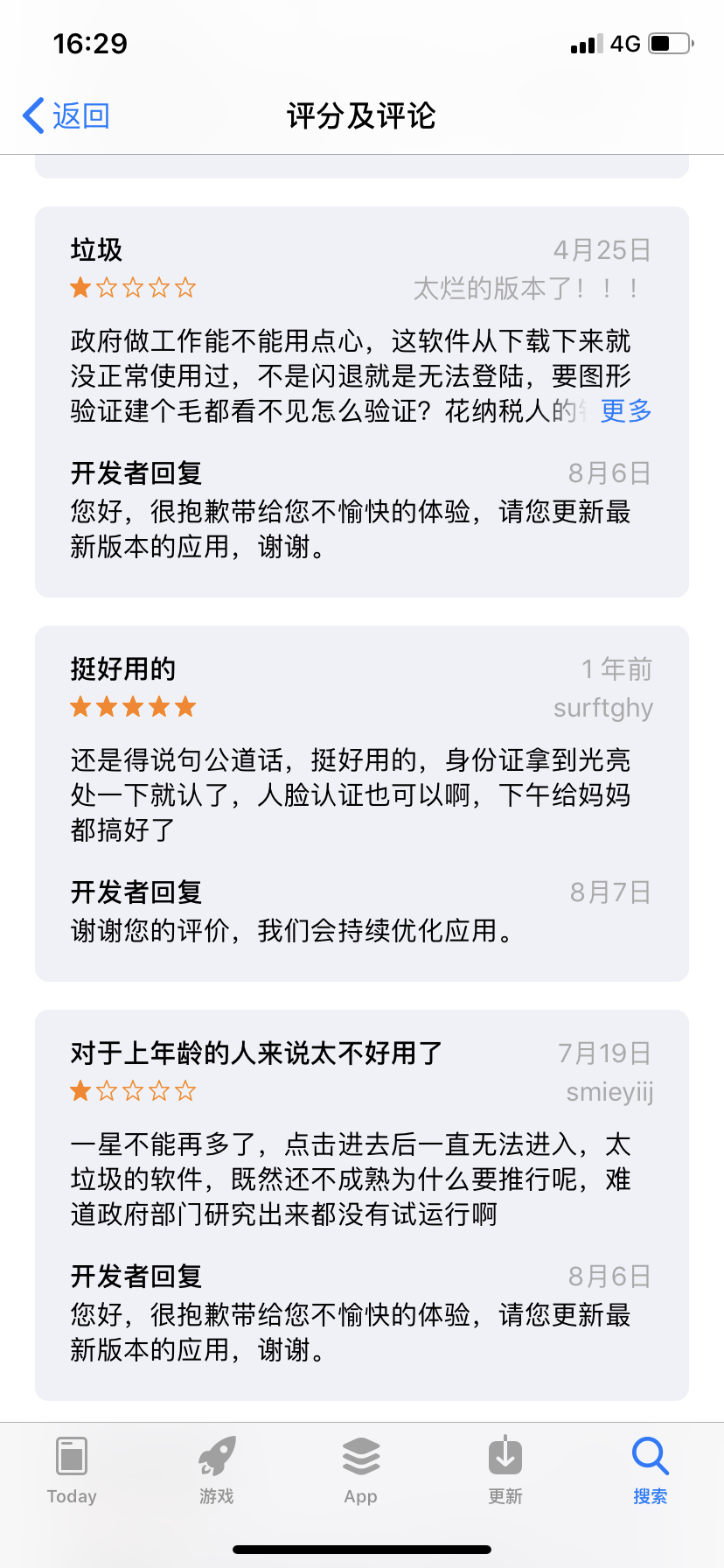Switch to the 游戏 tab
724x1568 pixels.
[x=216, y=1472]
